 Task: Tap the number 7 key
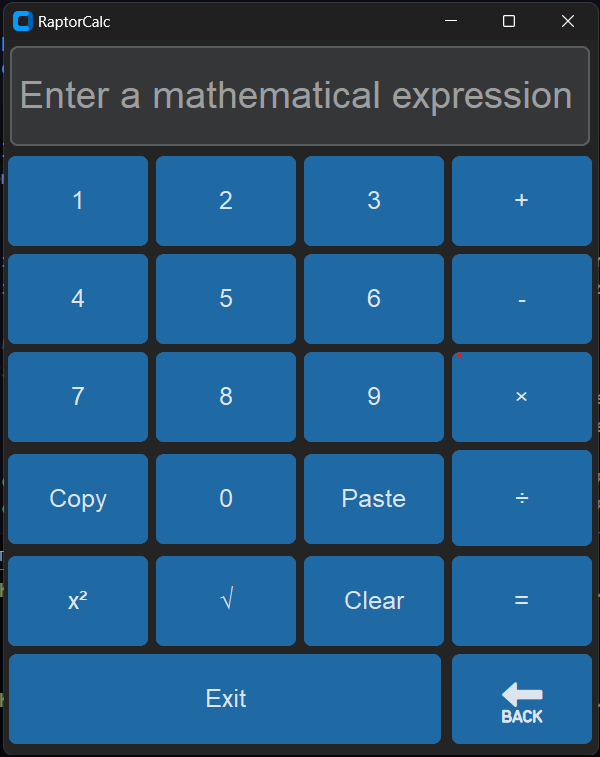tap(78, 397)
